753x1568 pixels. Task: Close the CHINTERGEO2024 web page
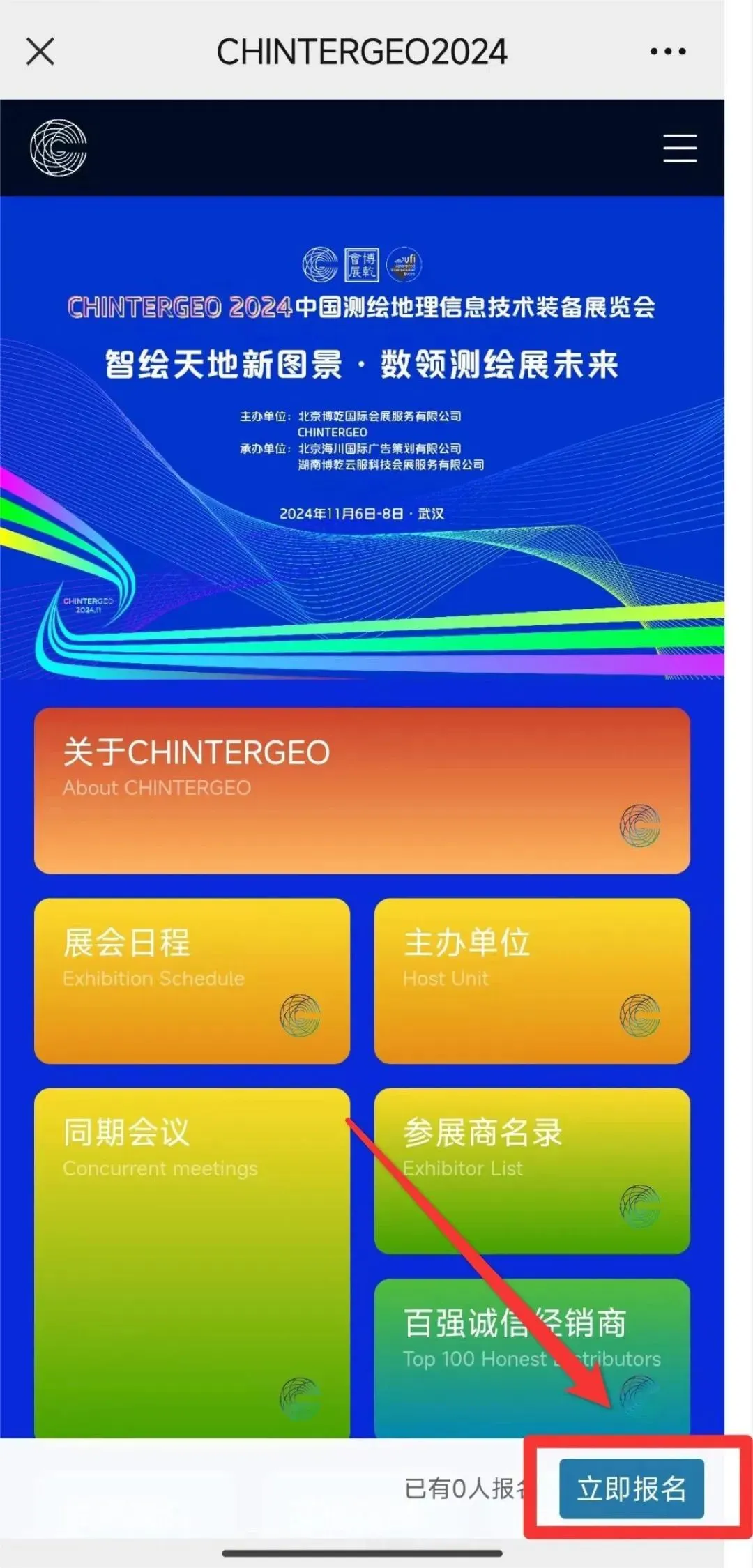coord(40,52)
